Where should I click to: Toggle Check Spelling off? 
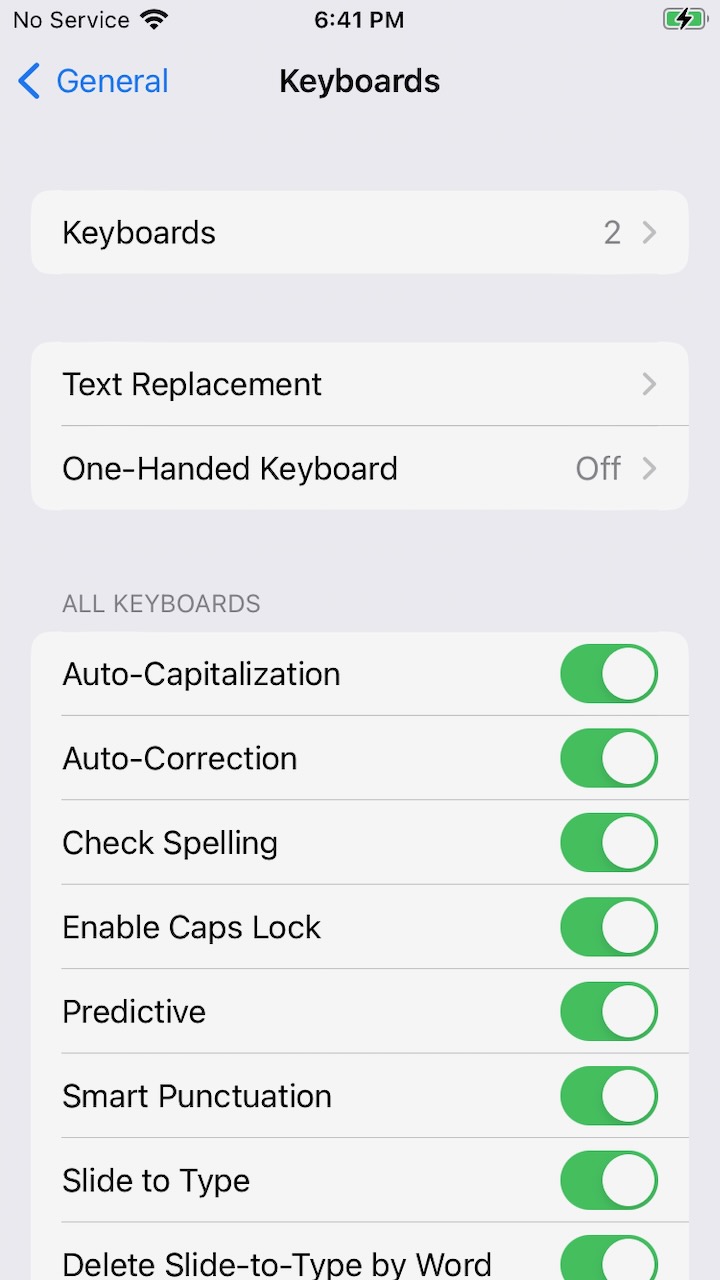pyautogui.click(x=608, y=843)
